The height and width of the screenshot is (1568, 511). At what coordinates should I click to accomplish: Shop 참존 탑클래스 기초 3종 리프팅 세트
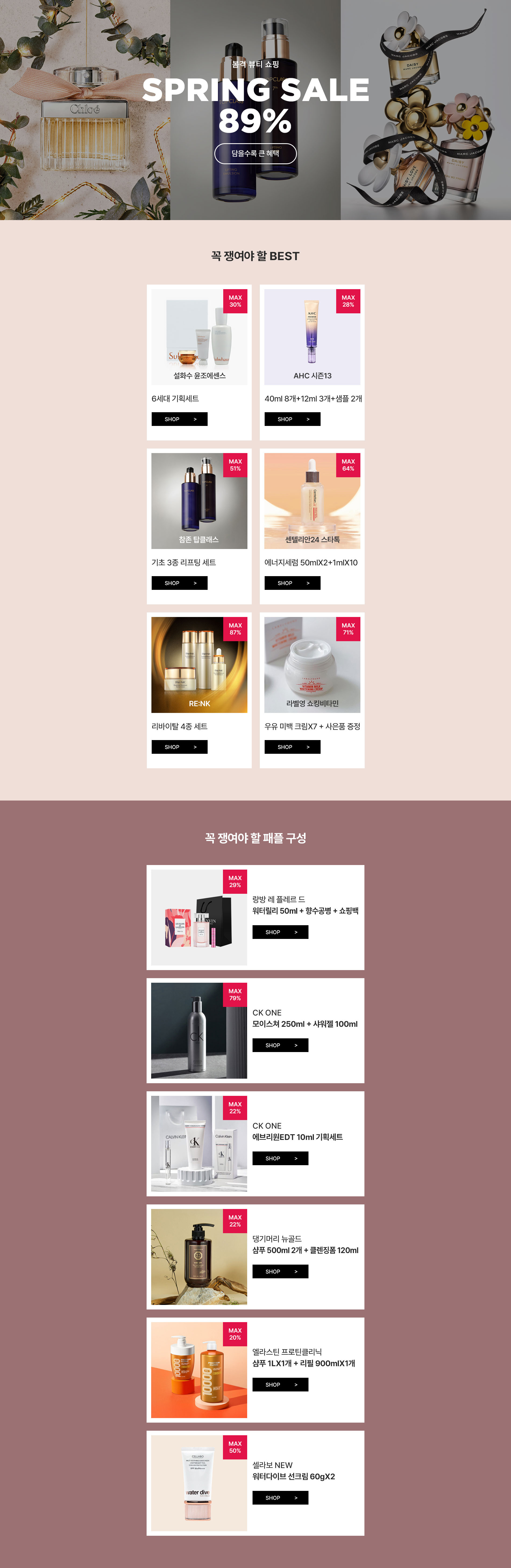point(179,583)
